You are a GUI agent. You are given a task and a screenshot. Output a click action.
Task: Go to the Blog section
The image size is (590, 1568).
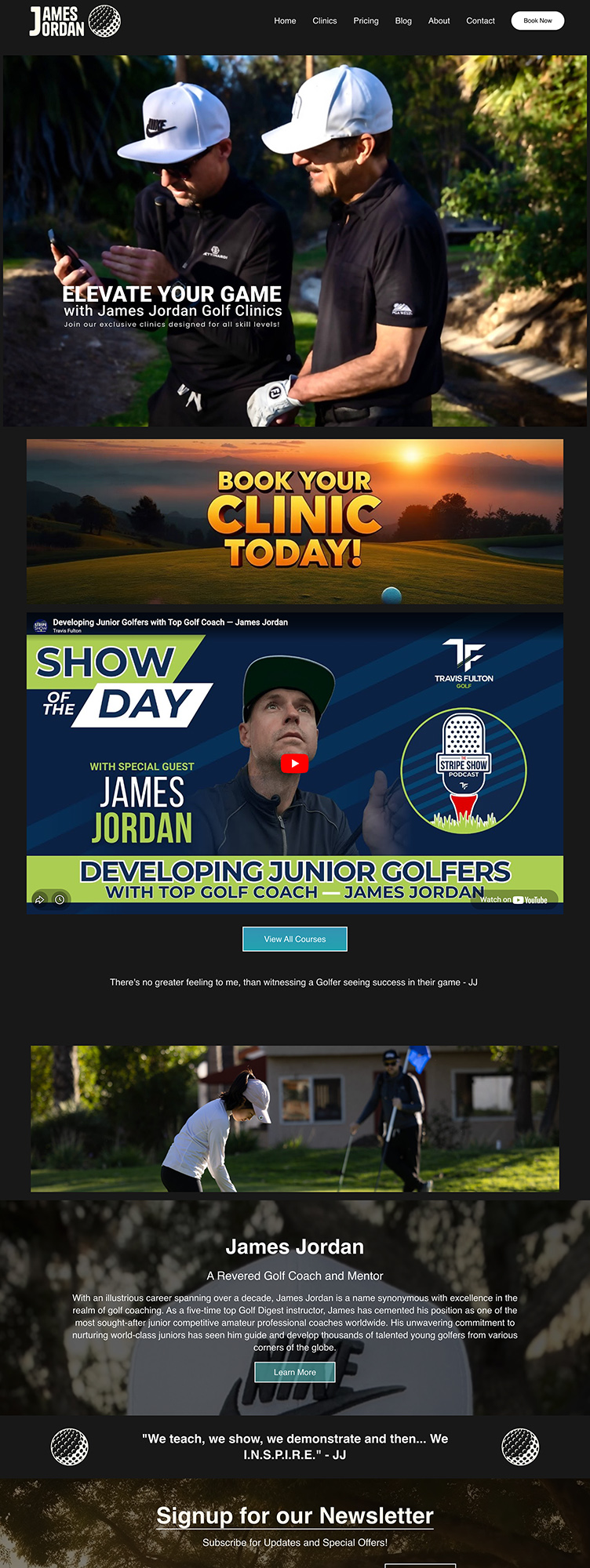click(x=403, y=21)
